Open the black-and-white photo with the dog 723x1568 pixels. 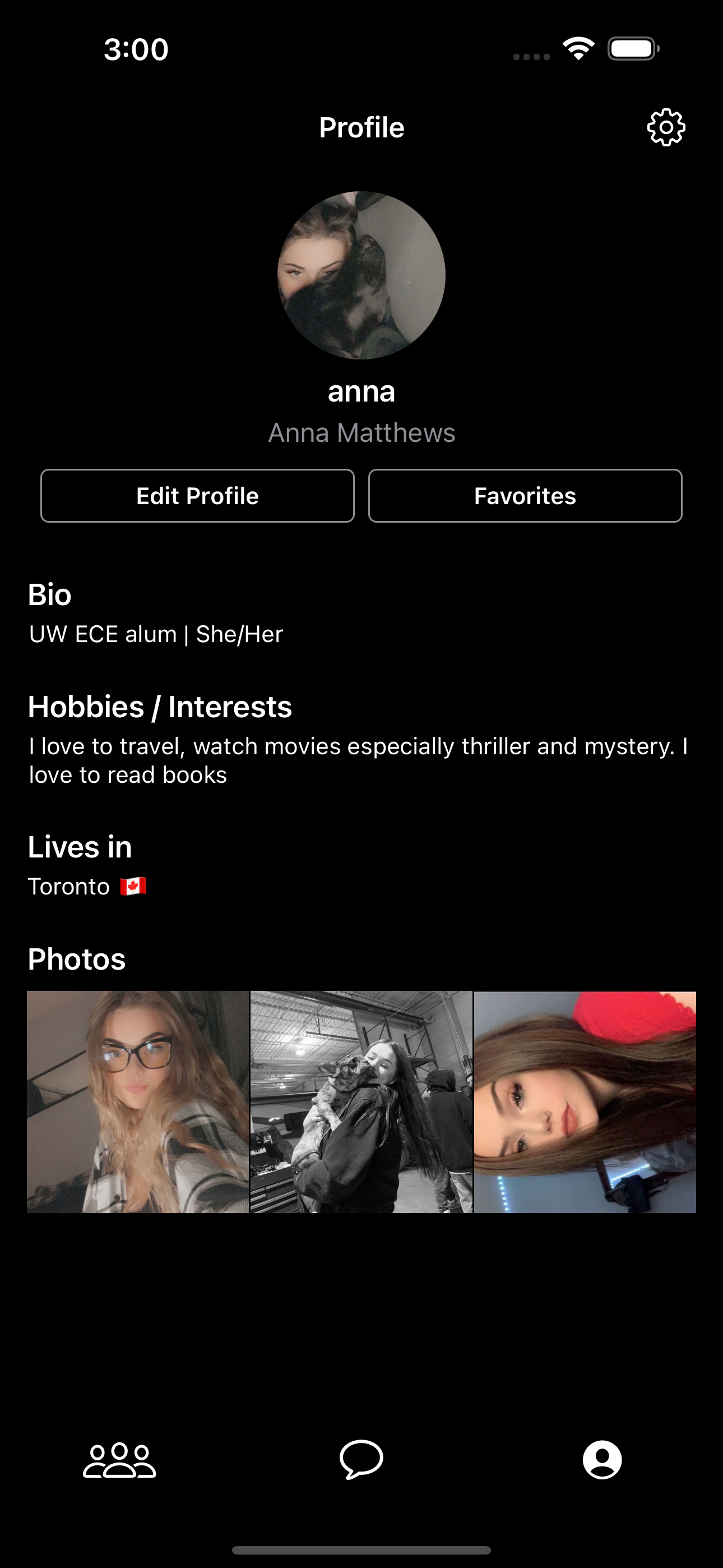[361, 1102]
